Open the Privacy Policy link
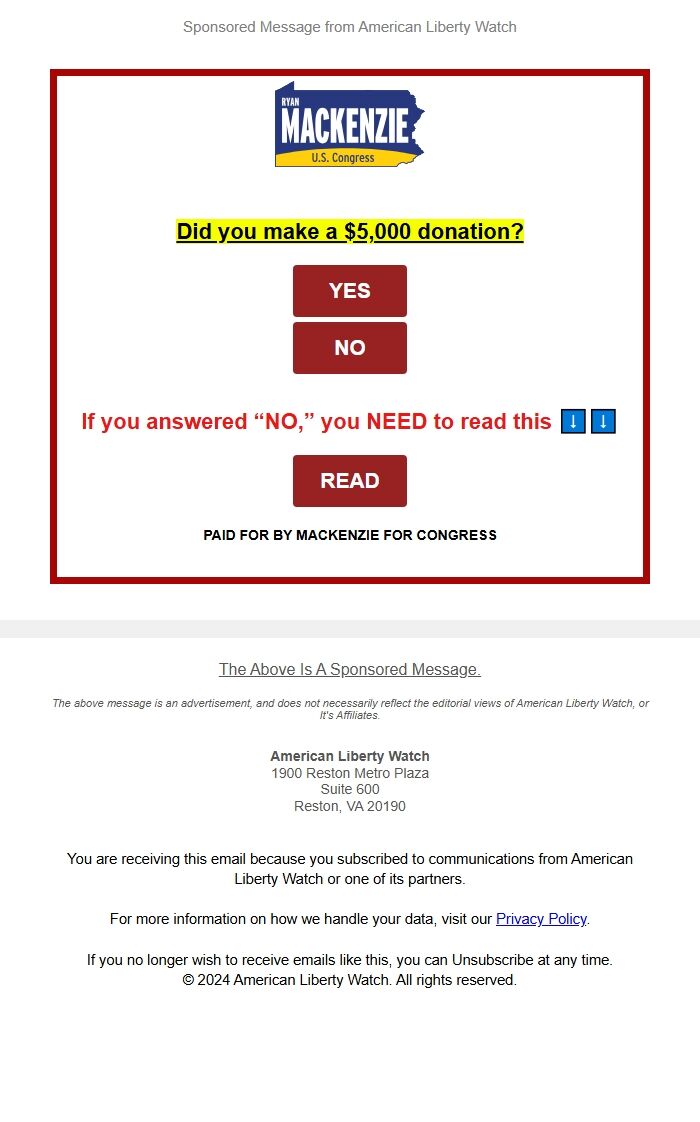This screenshot has width=700, height=1122. point(541,919)
